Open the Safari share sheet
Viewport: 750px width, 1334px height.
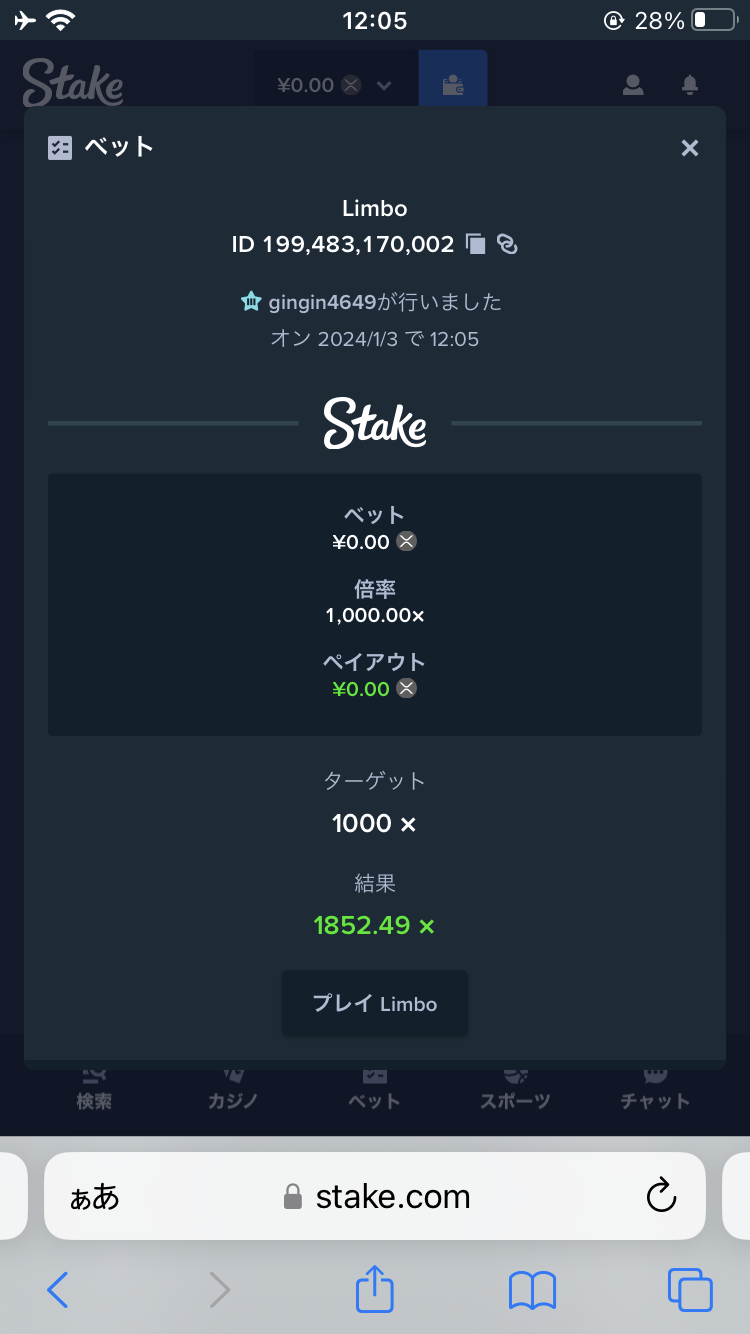pos(375,1290)
